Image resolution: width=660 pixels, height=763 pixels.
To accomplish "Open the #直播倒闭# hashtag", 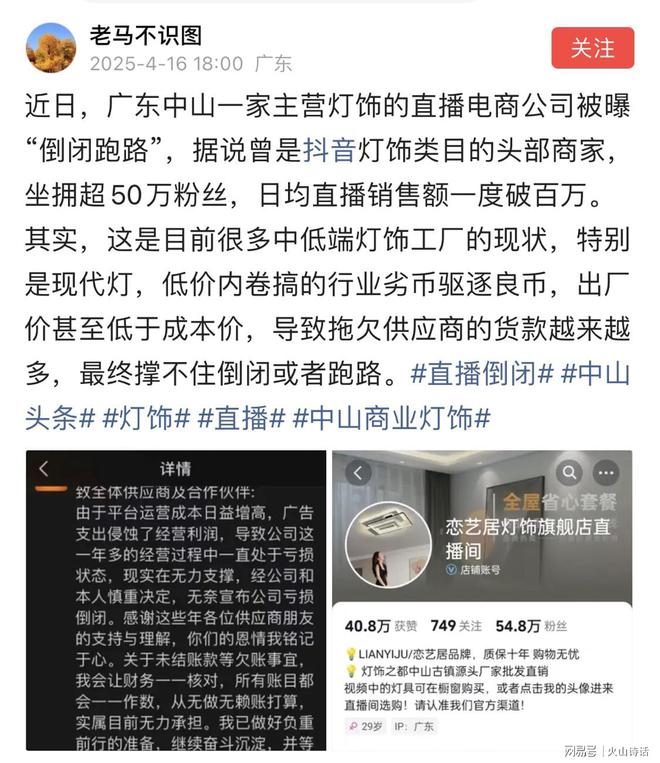I will (x=482, y=374).
